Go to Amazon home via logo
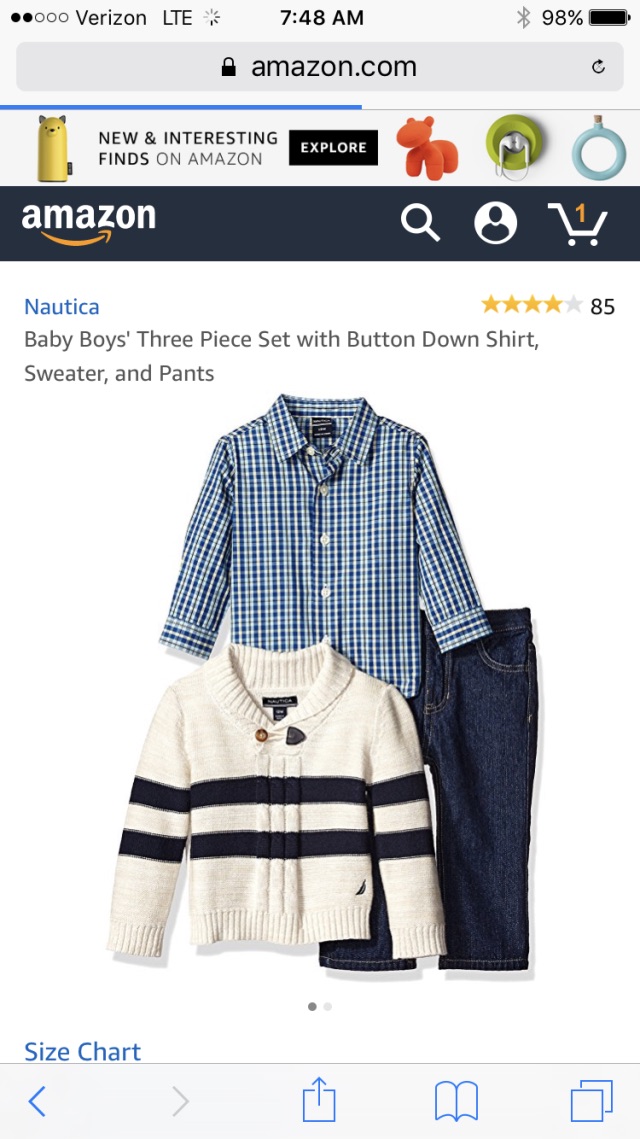Viewport: 640px width, 1139px height. pos(88,222)
